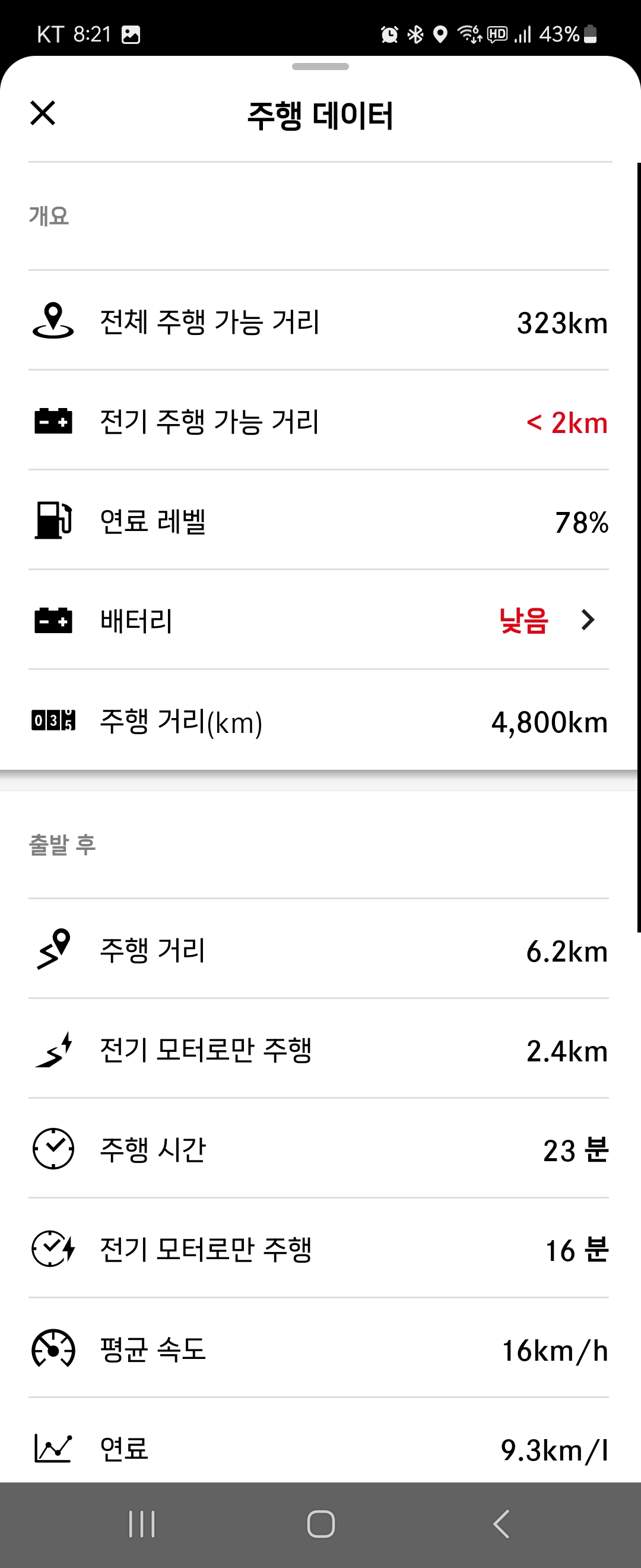Screen dimensions: 641x1568
Task: Tap the red < 2km electric range value
Action: pos(566,422)
